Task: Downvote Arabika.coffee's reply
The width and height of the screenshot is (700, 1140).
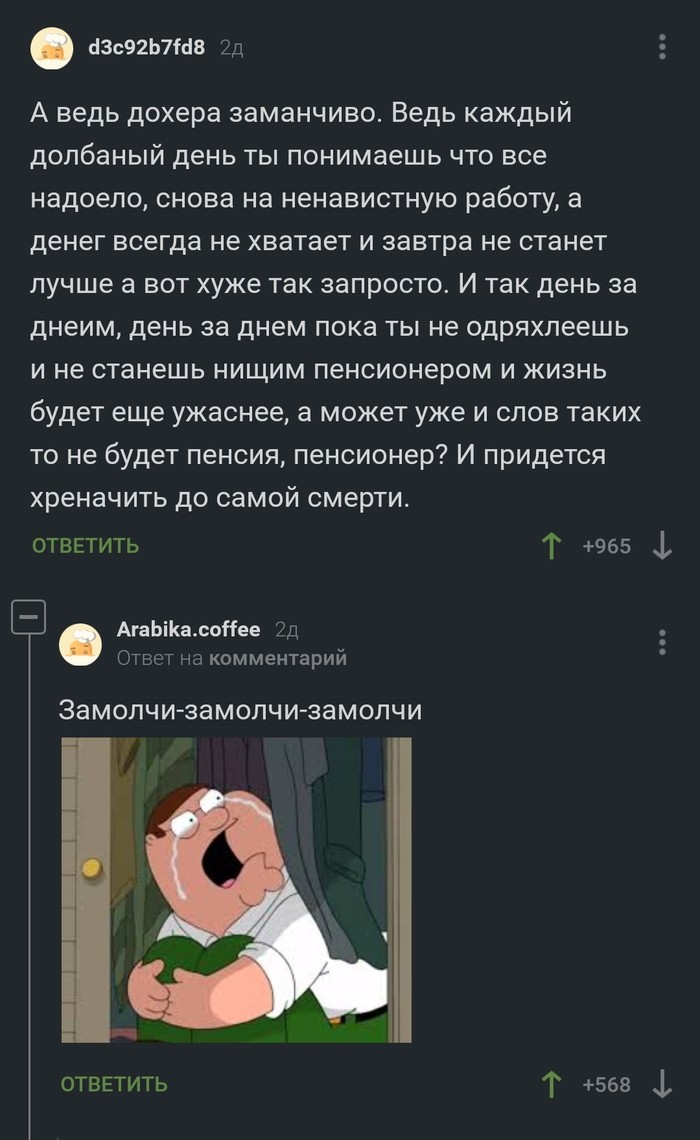Action: [662, 1084]
